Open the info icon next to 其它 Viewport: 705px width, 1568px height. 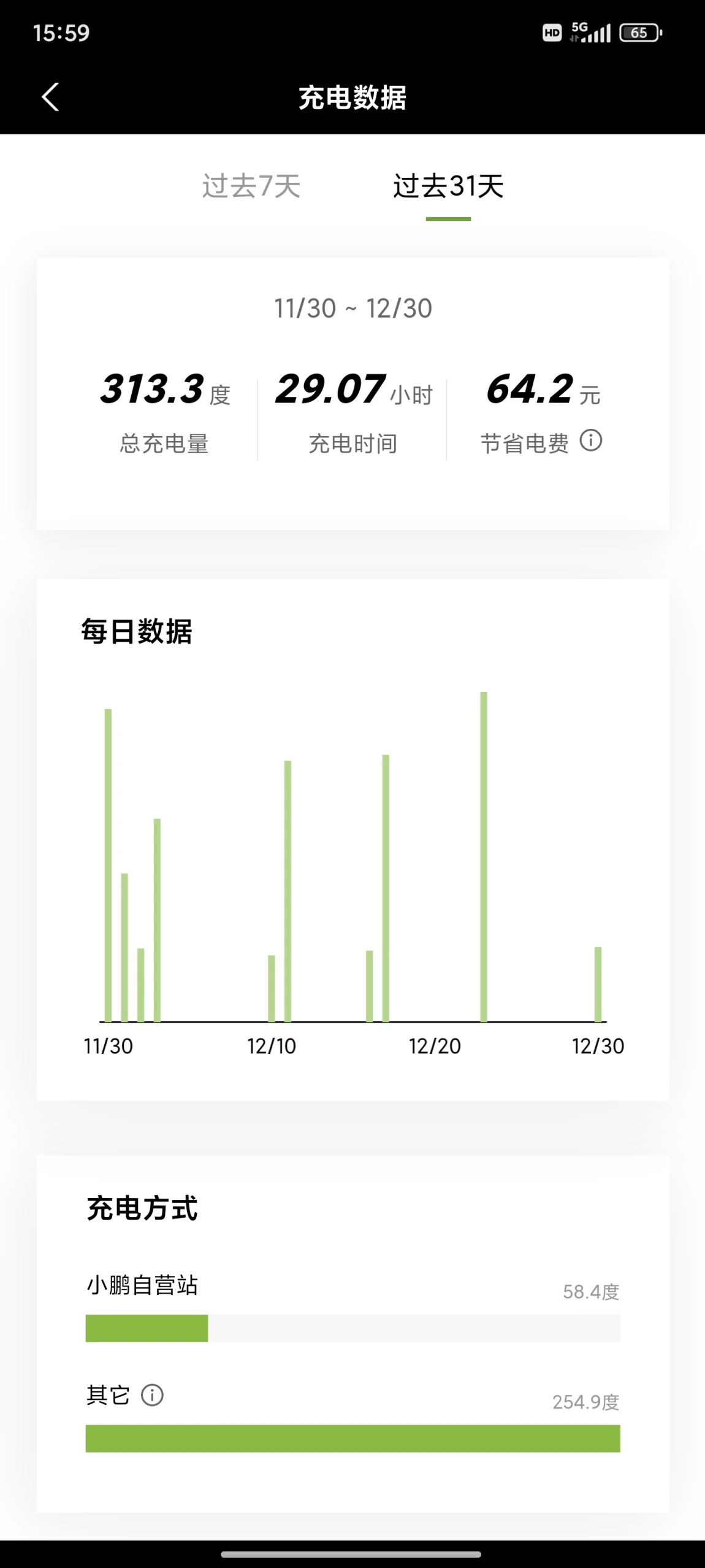pyautogui.click(x=152, y=1395)
